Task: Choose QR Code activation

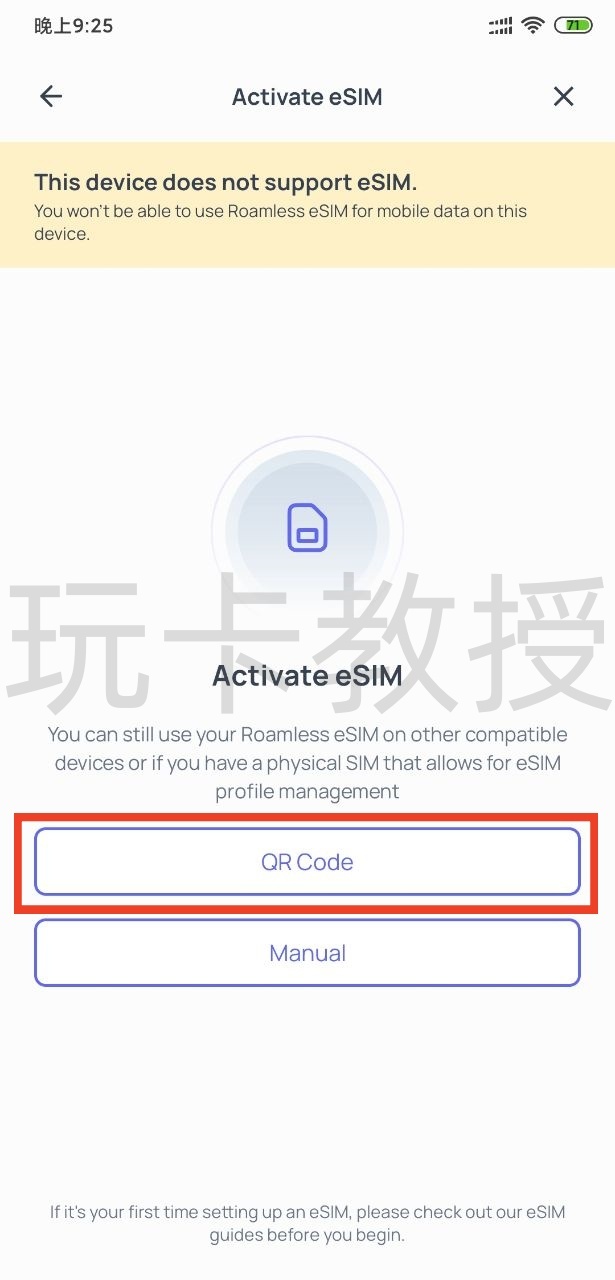Action: [x=307, y=862]
